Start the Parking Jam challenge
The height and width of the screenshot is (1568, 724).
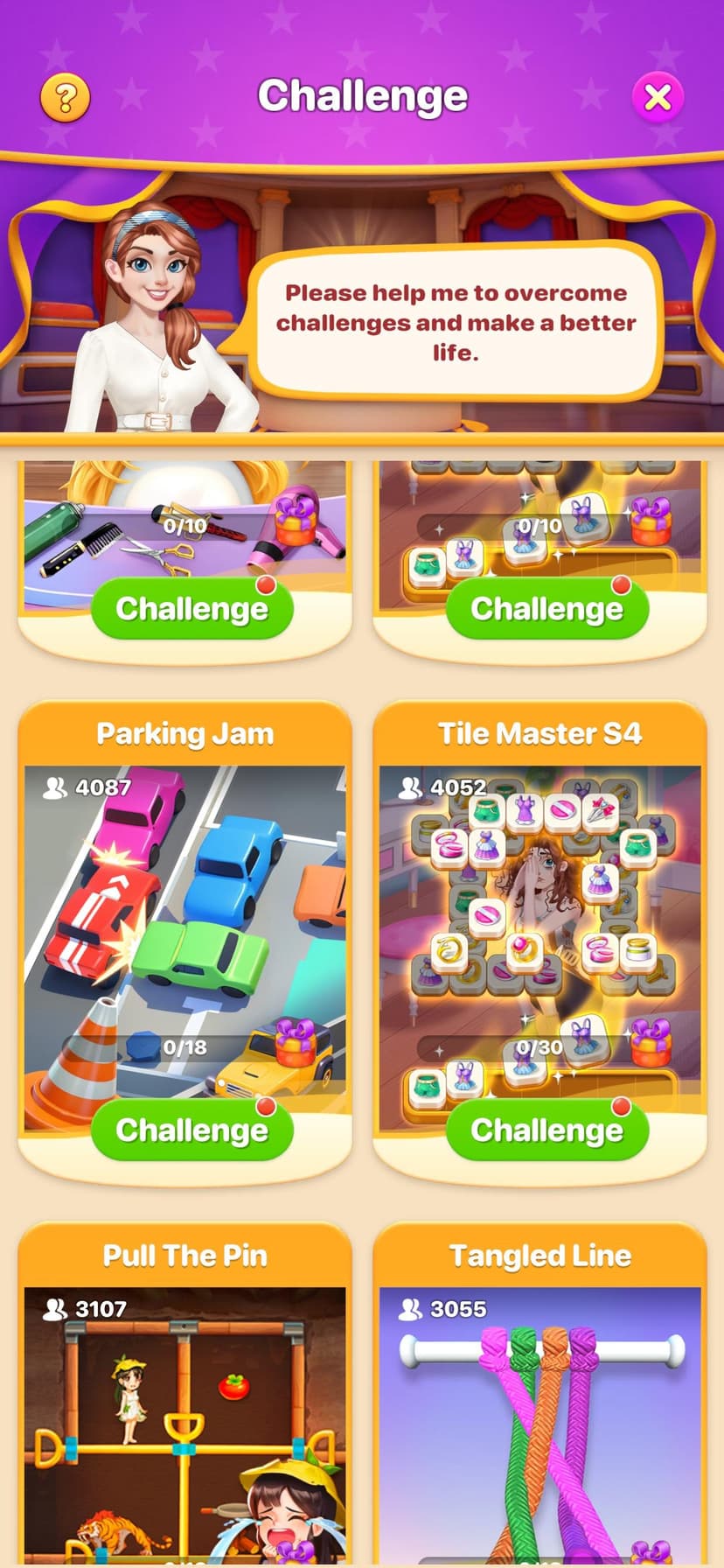click(x=191, y=1130)
